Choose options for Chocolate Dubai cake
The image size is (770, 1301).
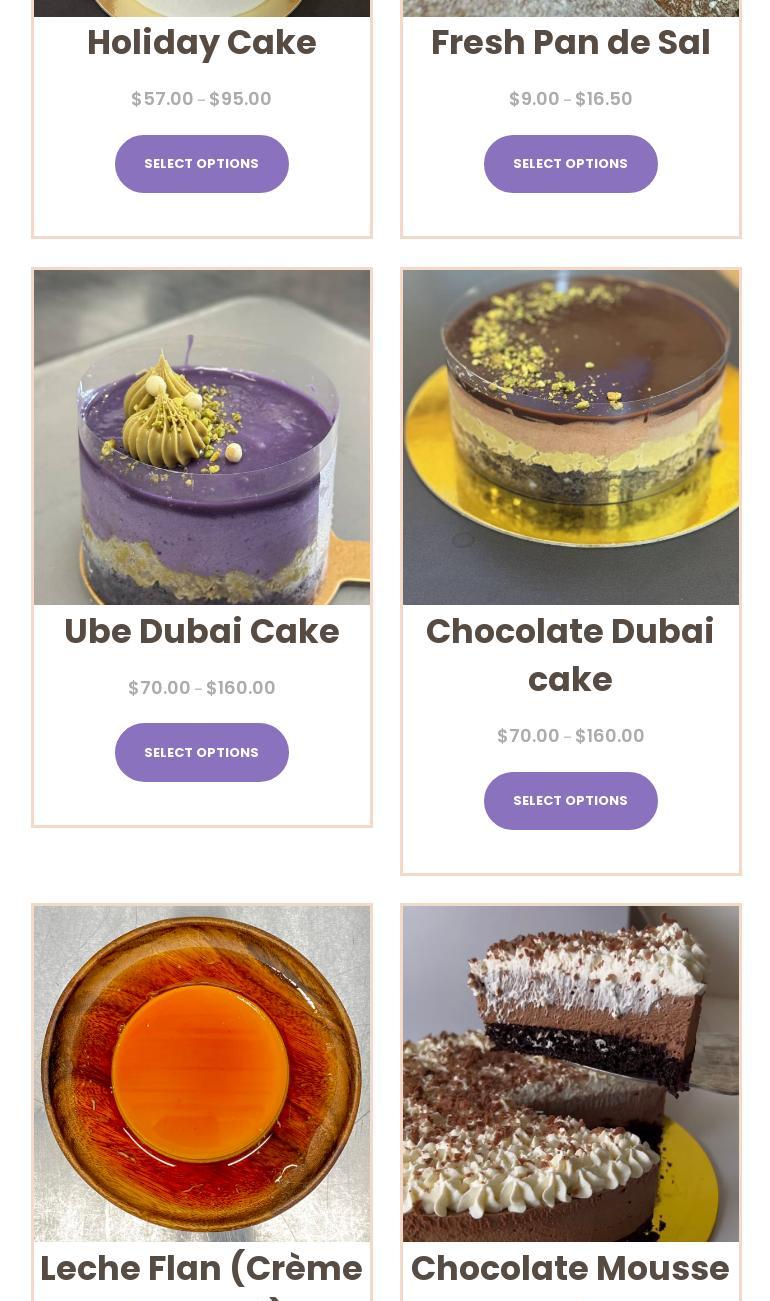click(x=570, y=801)
